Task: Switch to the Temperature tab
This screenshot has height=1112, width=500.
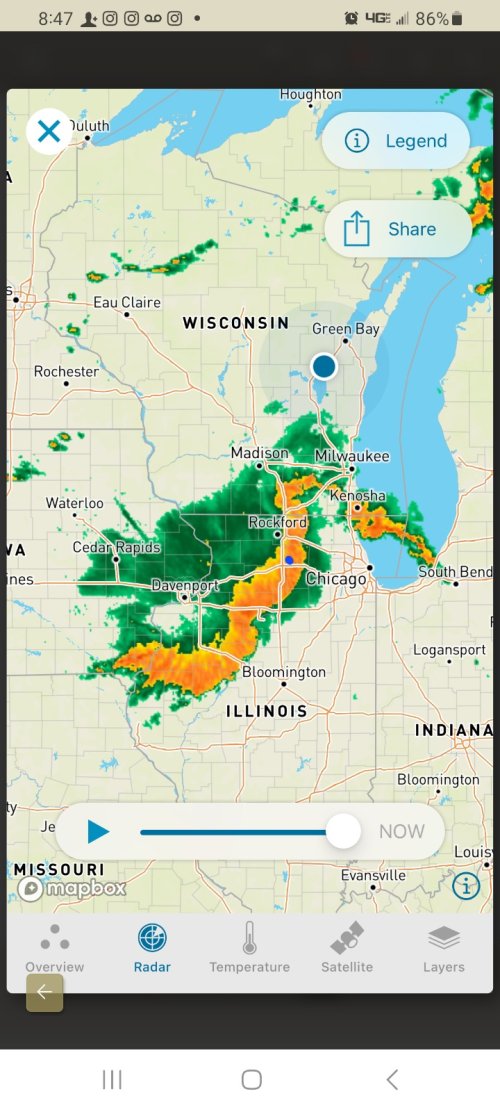Action: pos(250,948)
